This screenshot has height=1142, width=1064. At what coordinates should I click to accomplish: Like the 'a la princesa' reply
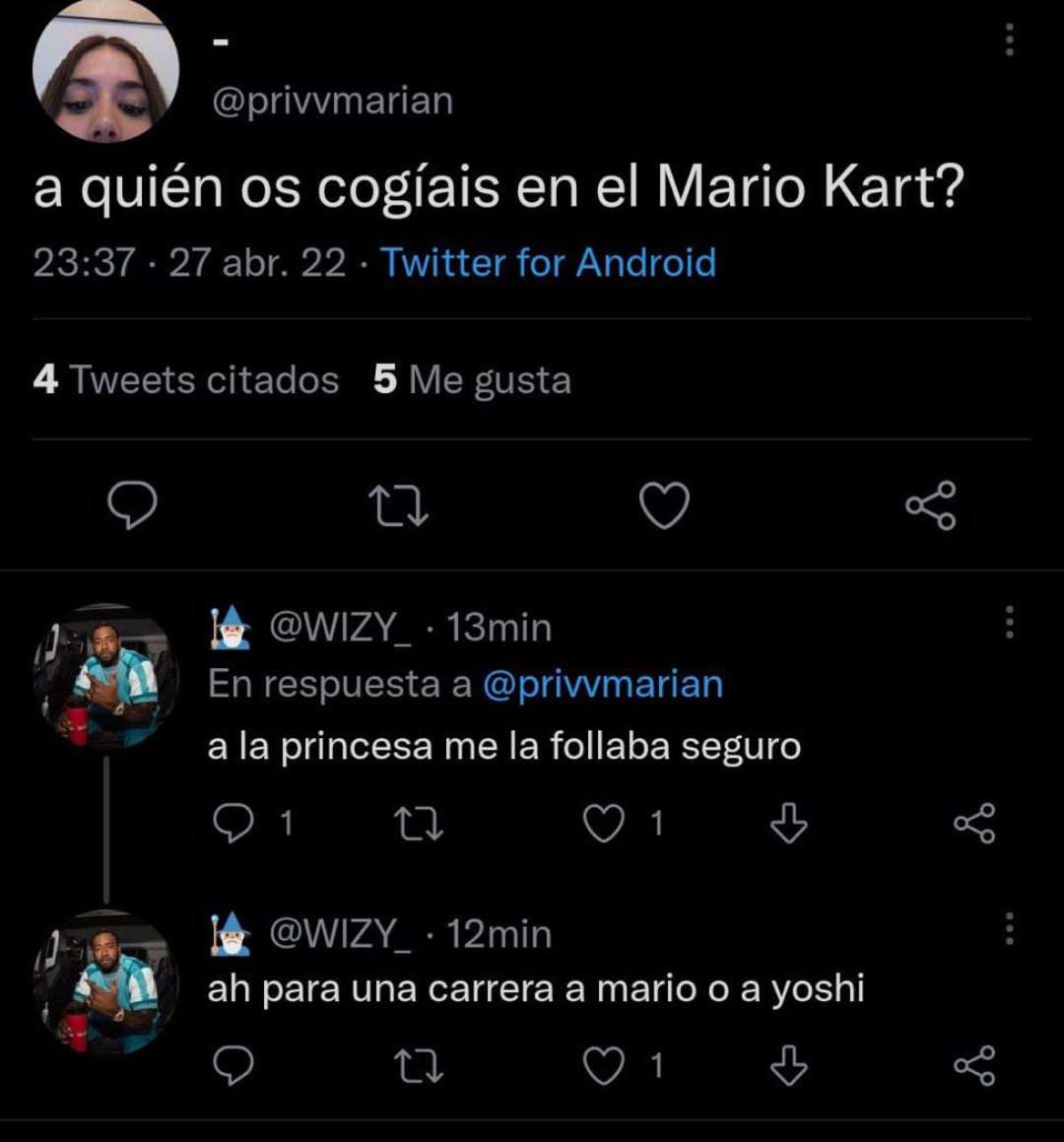tap(603, 824)
